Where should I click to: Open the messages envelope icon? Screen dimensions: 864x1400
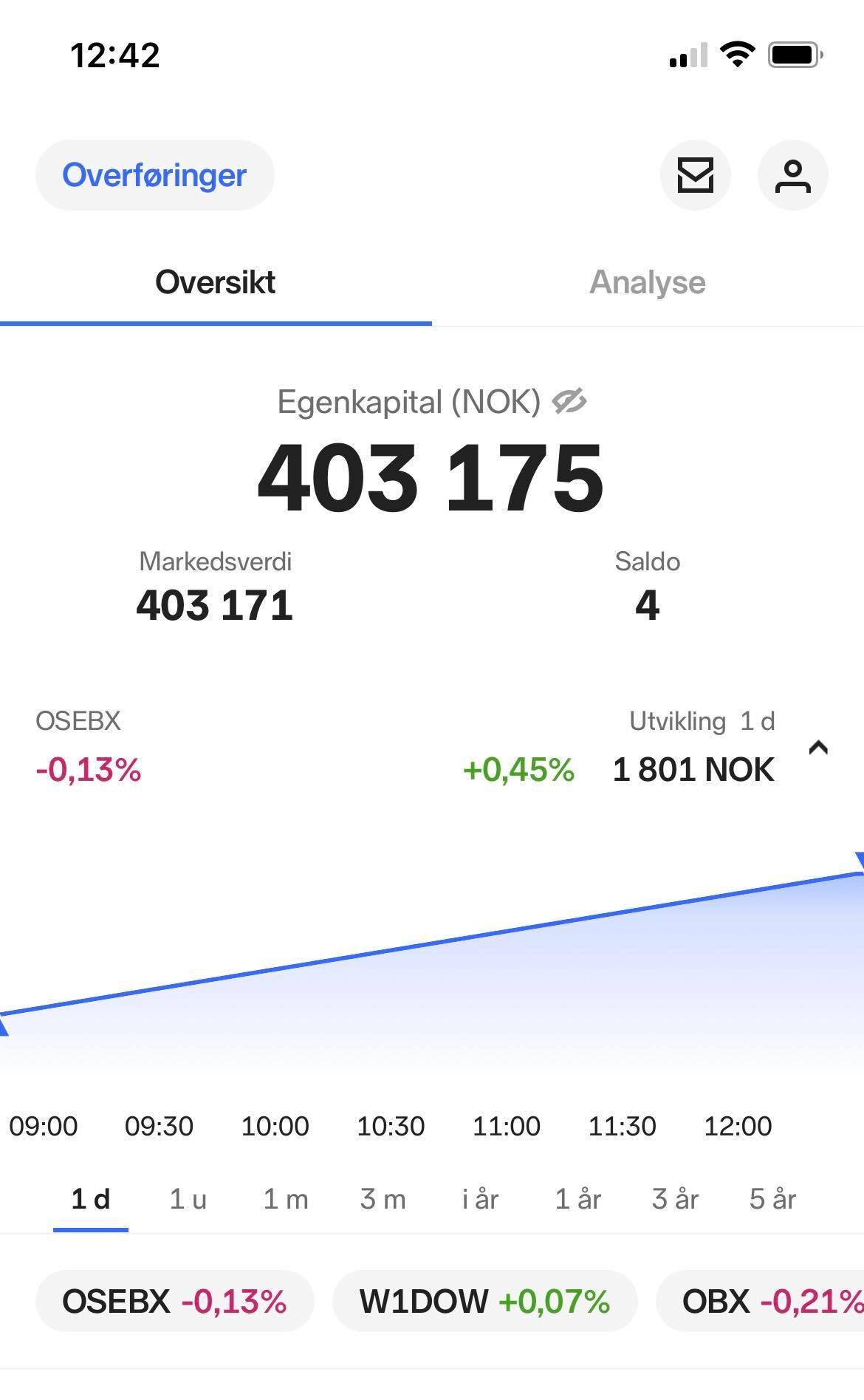coord(695,175)
